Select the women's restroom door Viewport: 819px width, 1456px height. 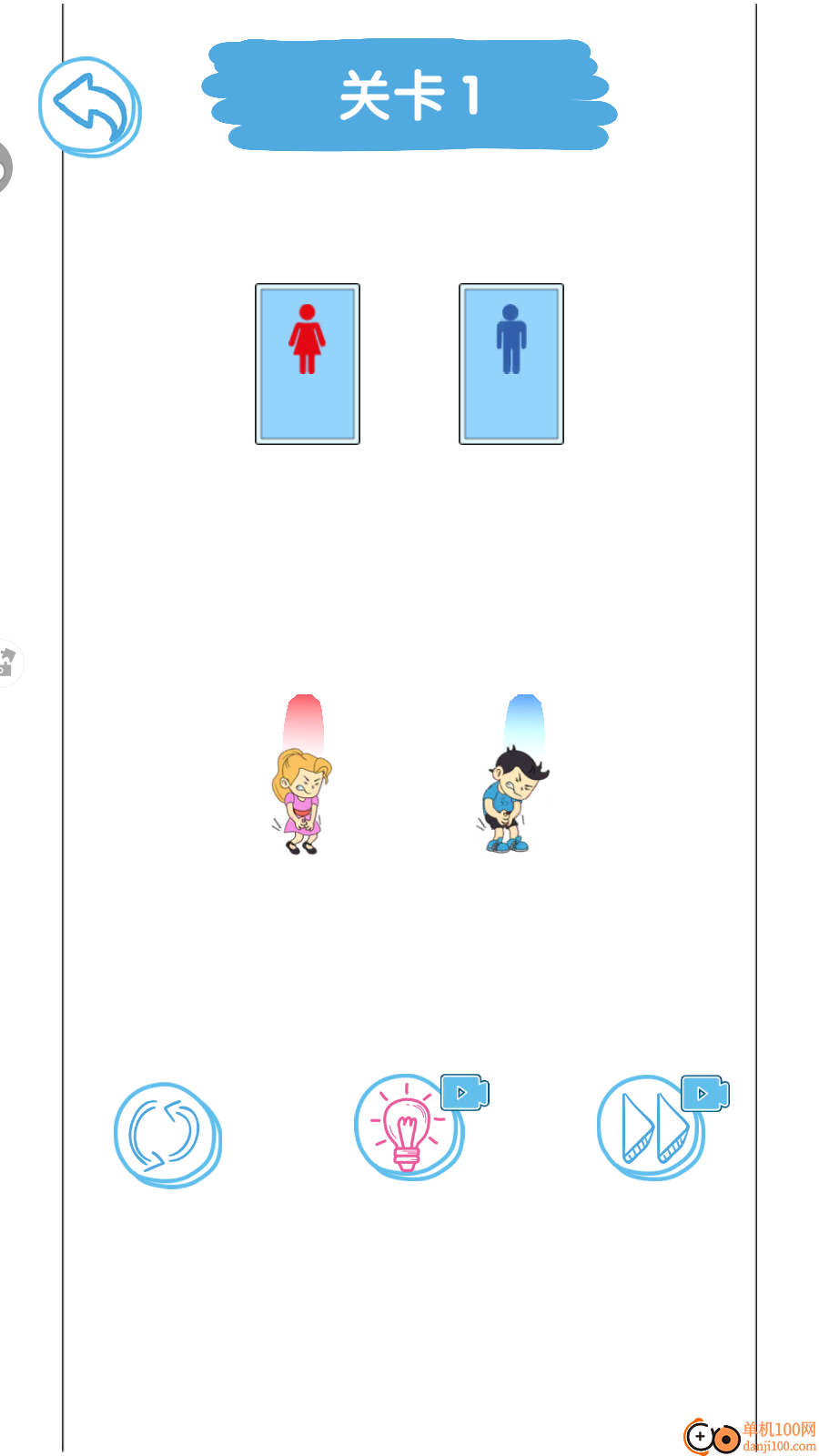[x=308, y=364]
